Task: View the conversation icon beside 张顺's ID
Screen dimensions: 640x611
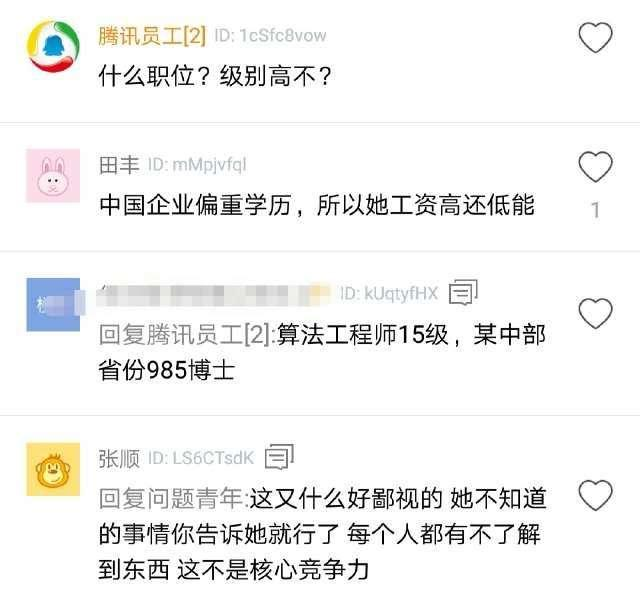Action: (x=279, y=457)
